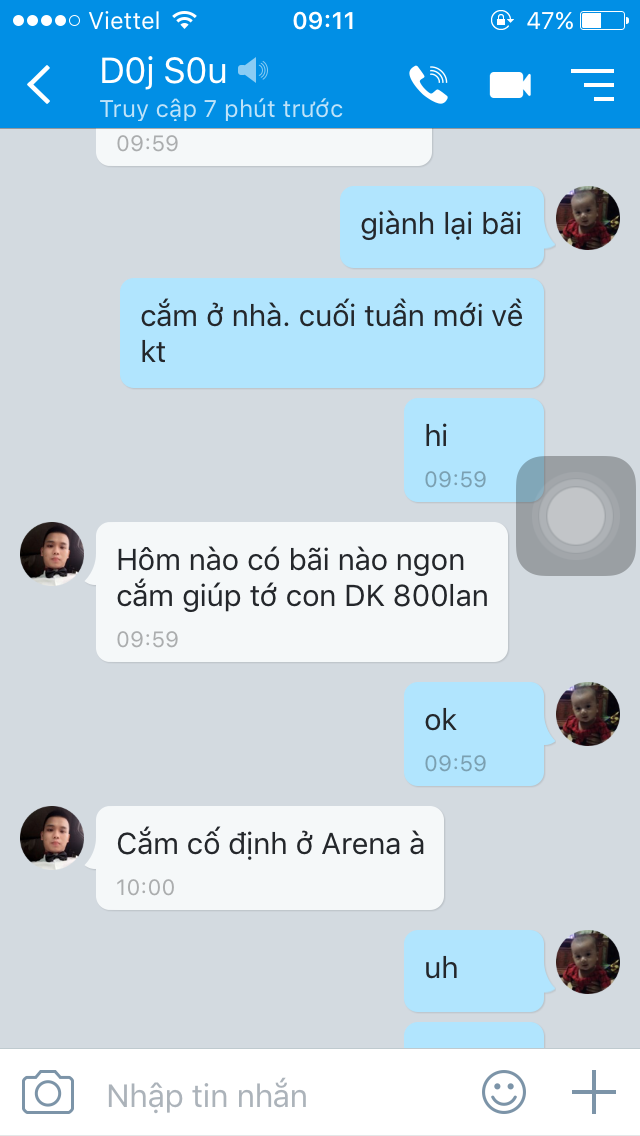Open contact avatar beside Arena message

pyautogui.click(x=52, y=838)
